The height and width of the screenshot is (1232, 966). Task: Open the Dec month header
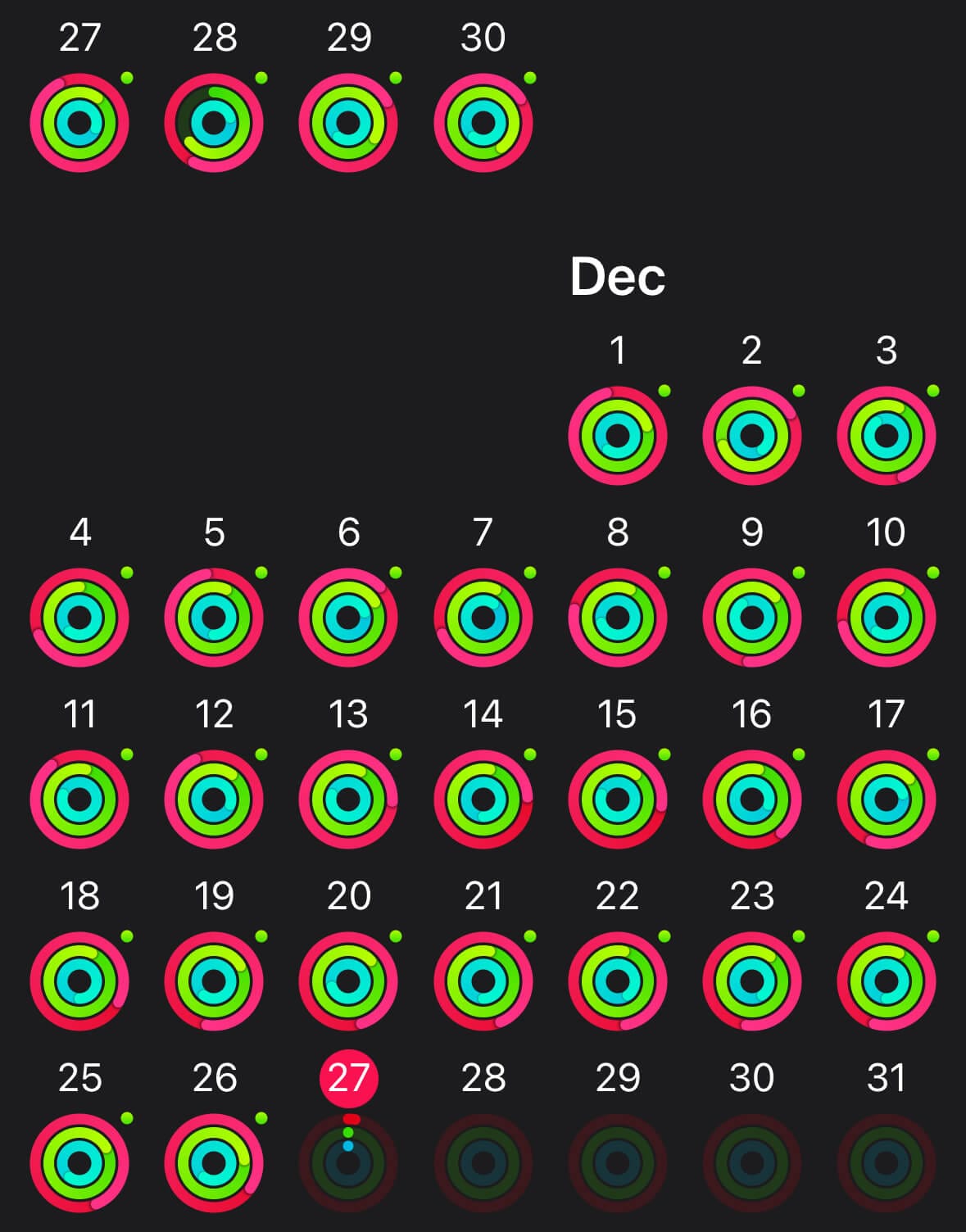(619, 277)
